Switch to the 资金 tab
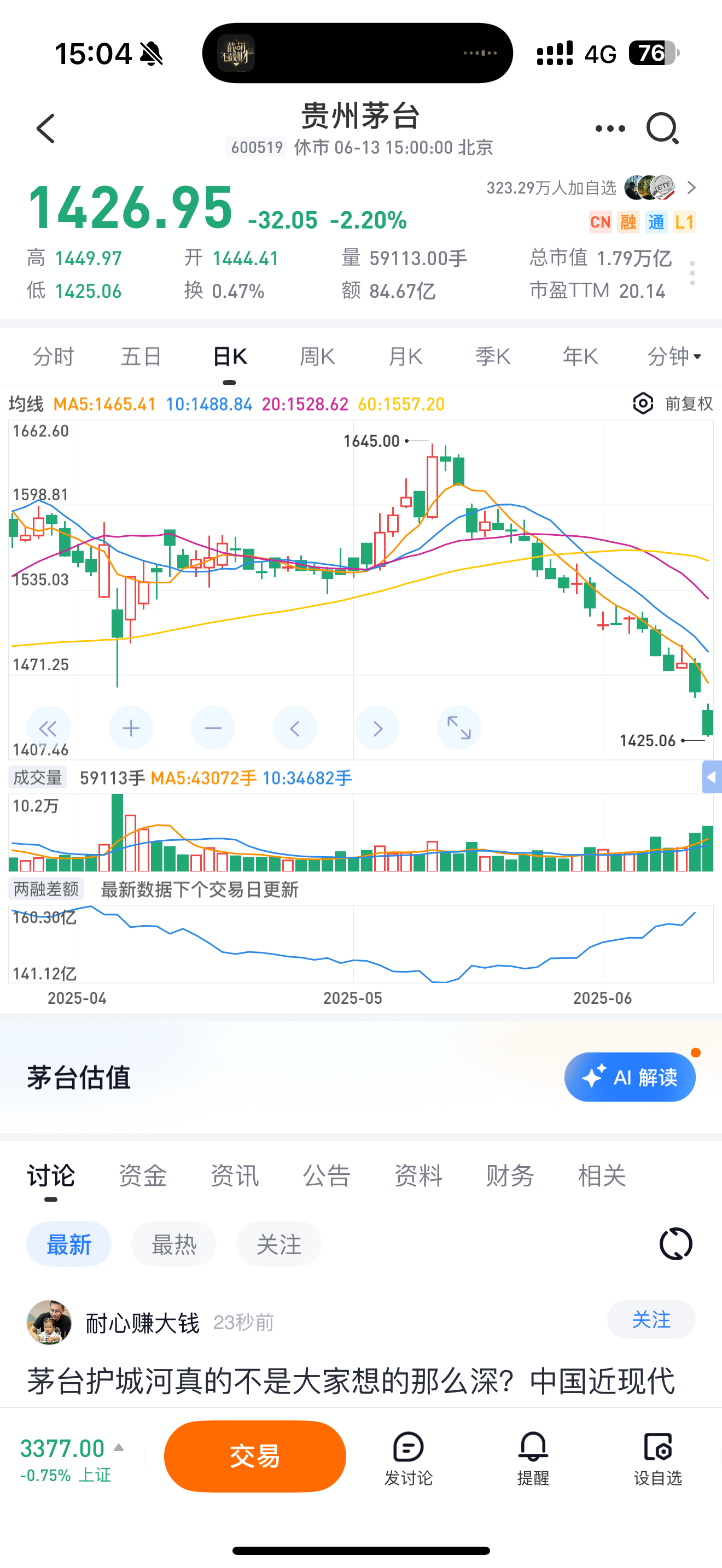This screenshot has height=1568, width=722. coord(142,1175)
